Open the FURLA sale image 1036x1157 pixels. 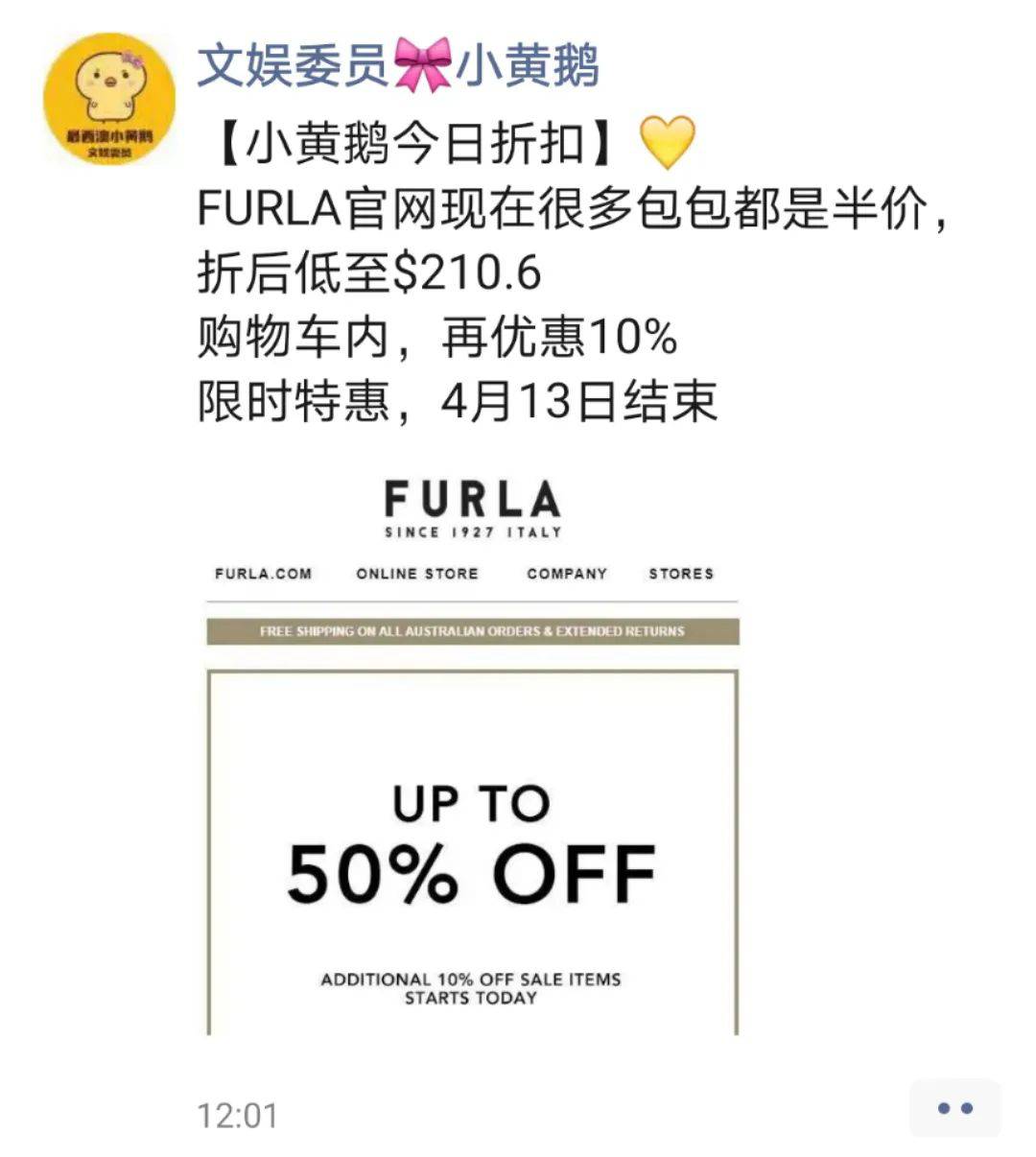472,753
